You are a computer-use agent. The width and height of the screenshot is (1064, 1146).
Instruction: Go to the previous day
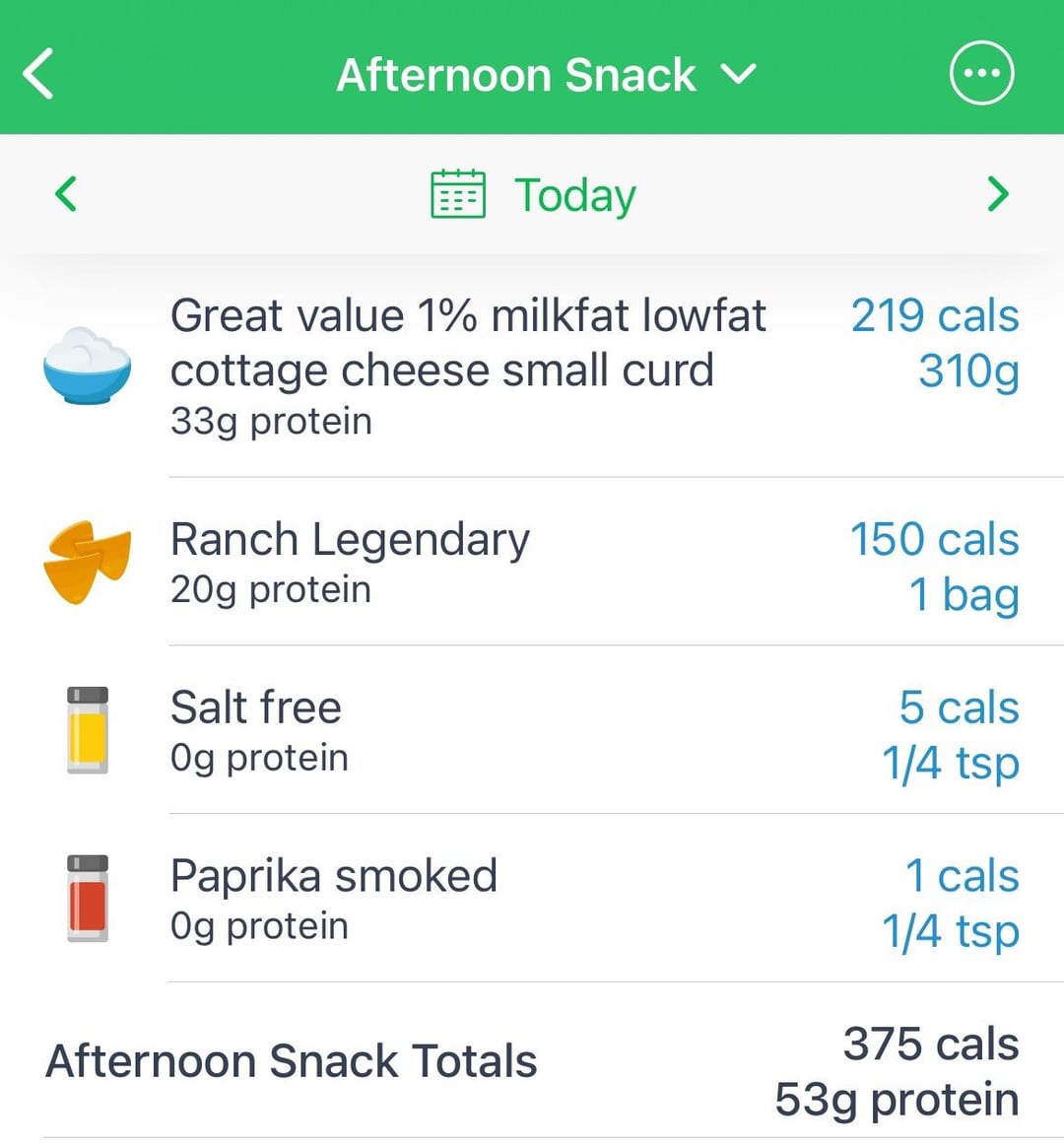pyautogui.click(x=66, y=194)
